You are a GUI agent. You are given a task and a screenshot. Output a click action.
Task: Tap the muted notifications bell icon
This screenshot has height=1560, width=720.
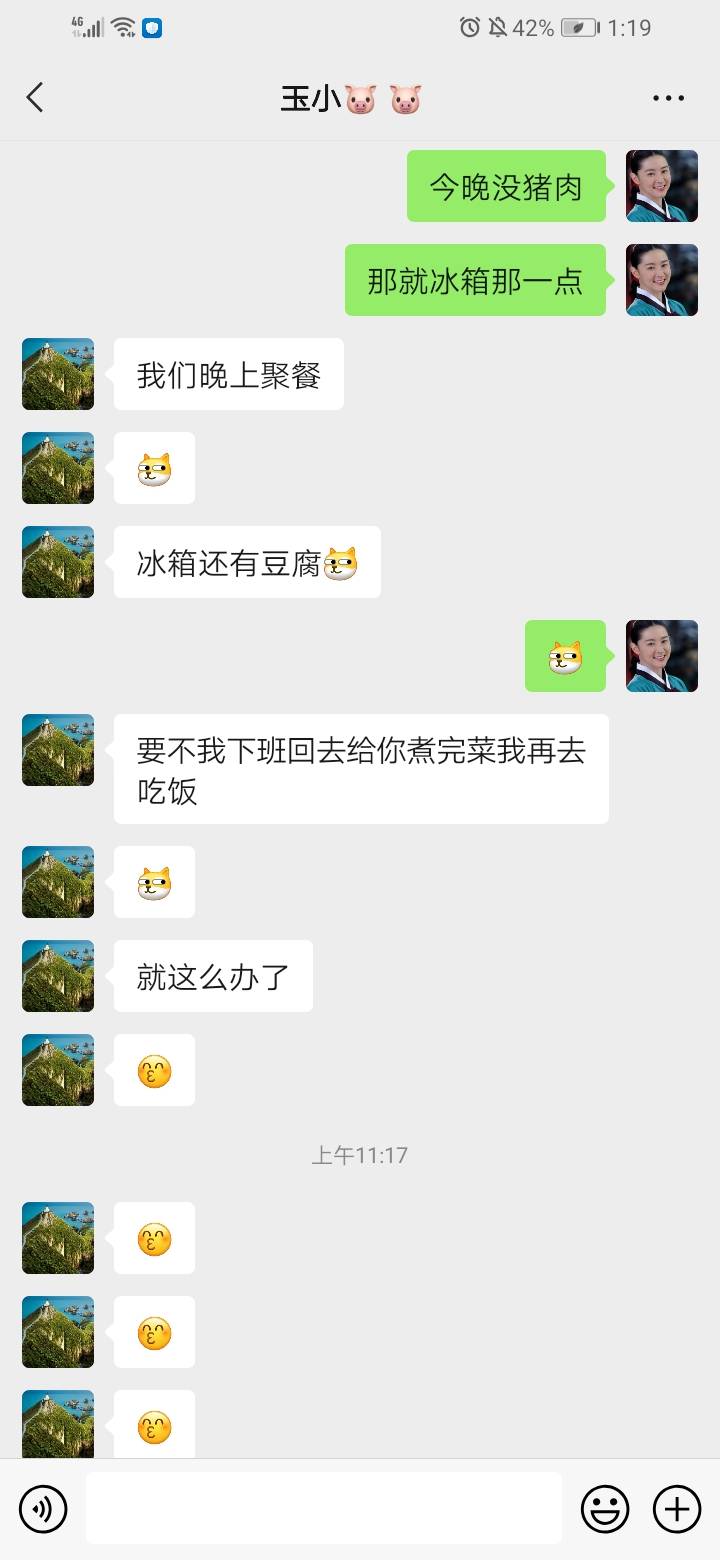coord(497,28)
